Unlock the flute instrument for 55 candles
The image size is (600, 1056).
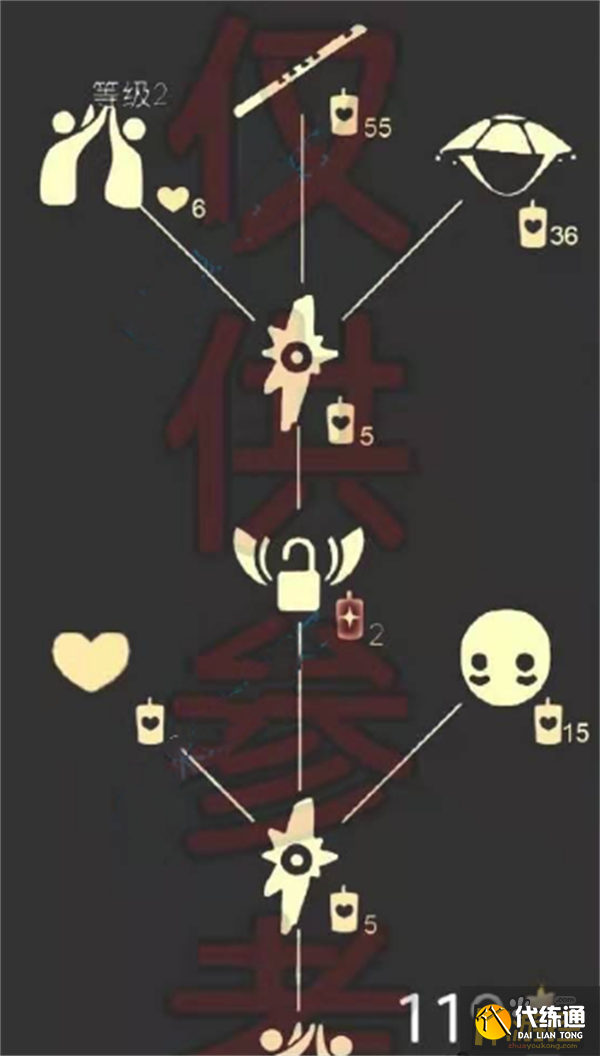click(x=300, y=70)
